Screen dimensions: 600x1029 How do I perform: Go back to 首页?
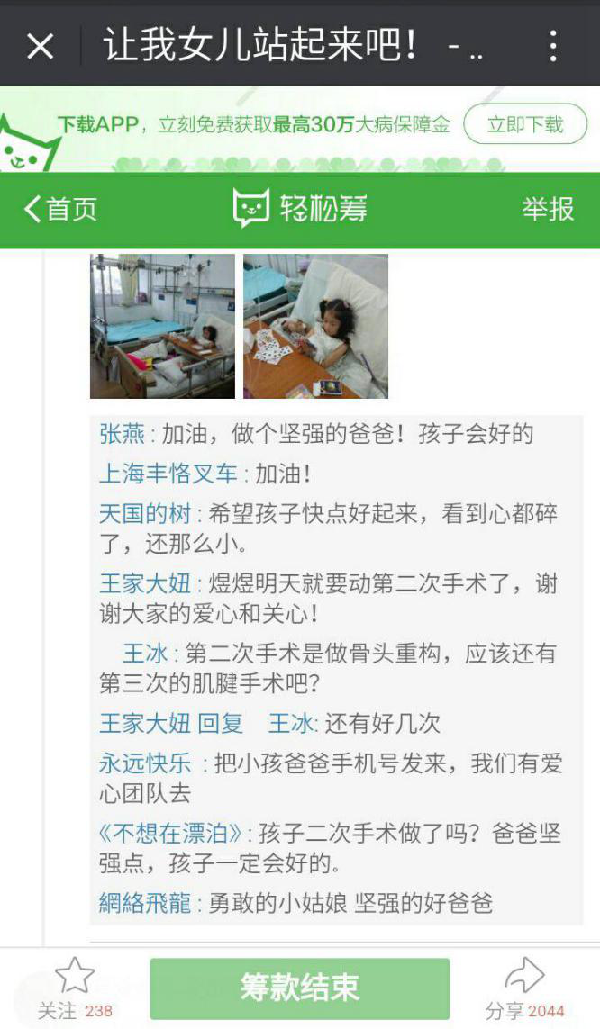coord(60,208)
